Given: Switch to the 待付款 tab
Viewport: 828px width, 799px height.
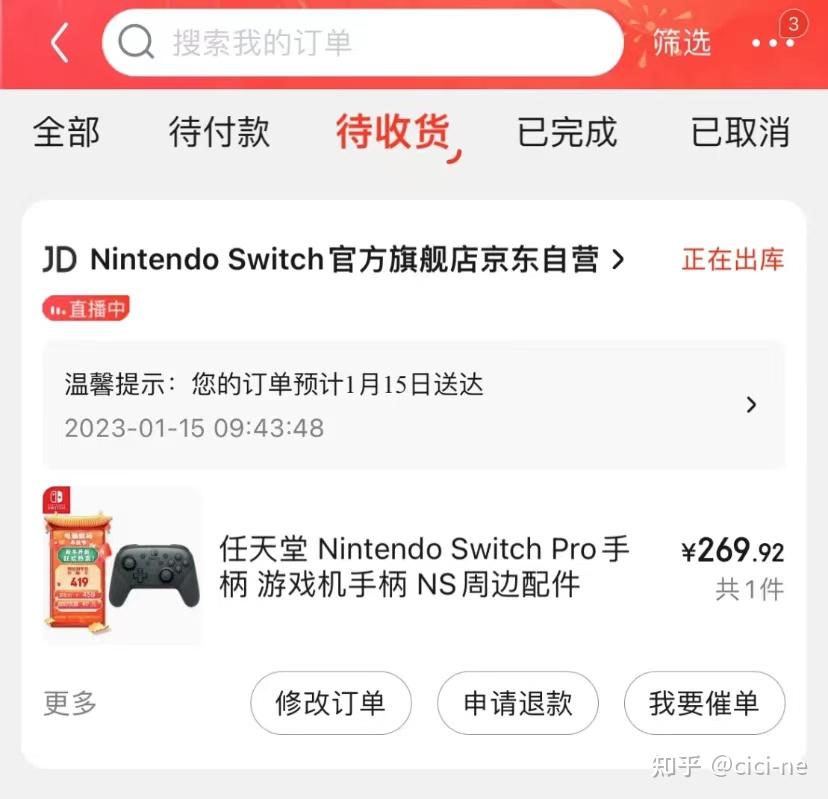Looking at the screenshot, I should click(219, 132).
